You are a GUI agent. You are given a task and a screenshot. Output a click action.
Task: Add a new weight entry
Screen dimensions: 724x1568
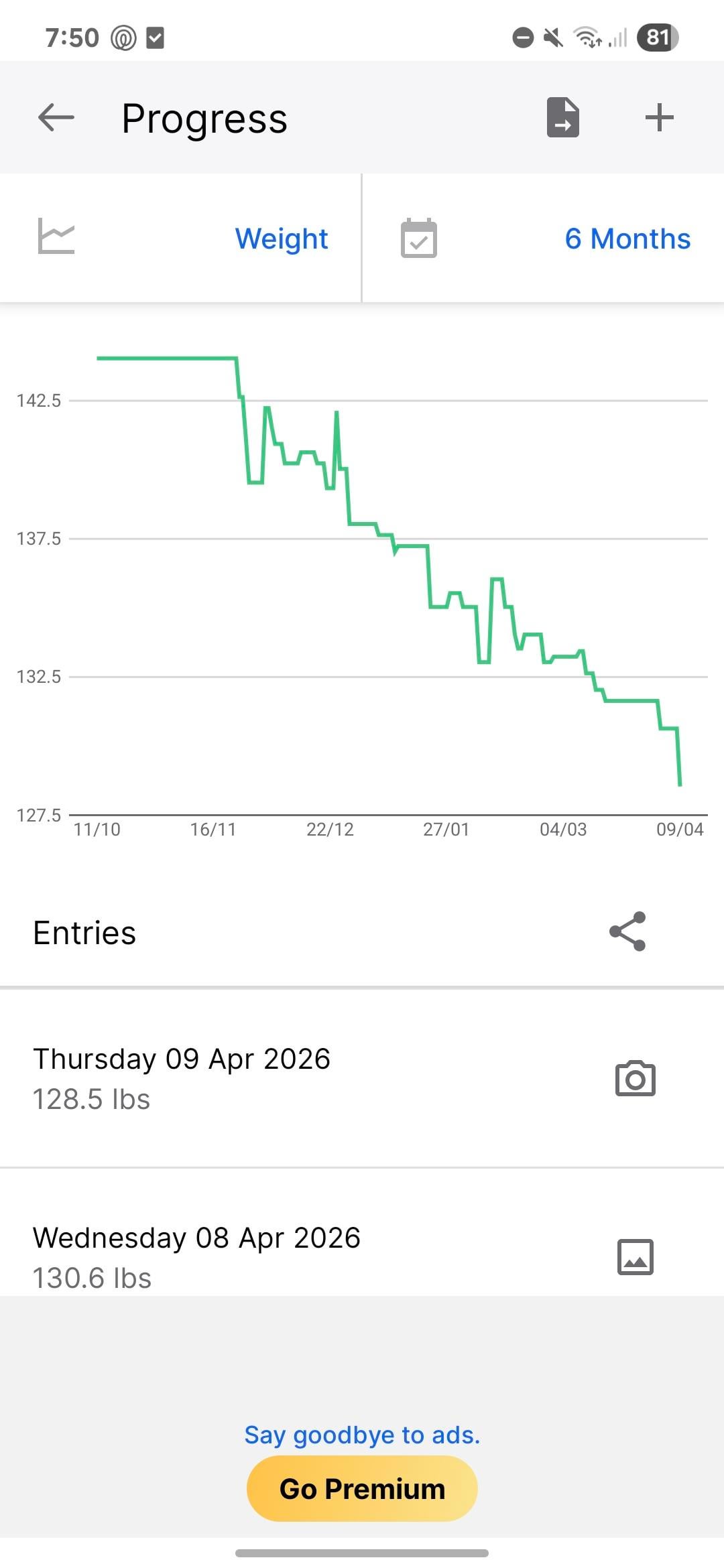tap(659, 118)
